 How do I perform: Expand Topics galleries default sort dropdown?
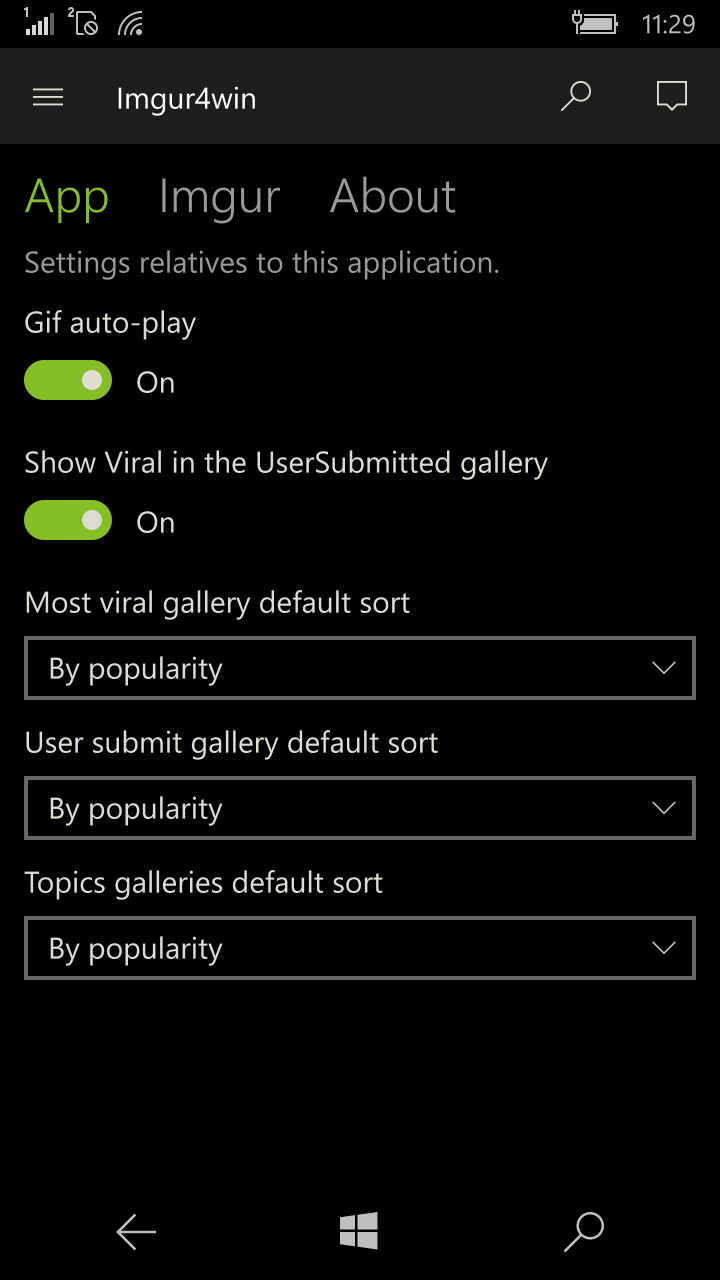tap(359, 948)
